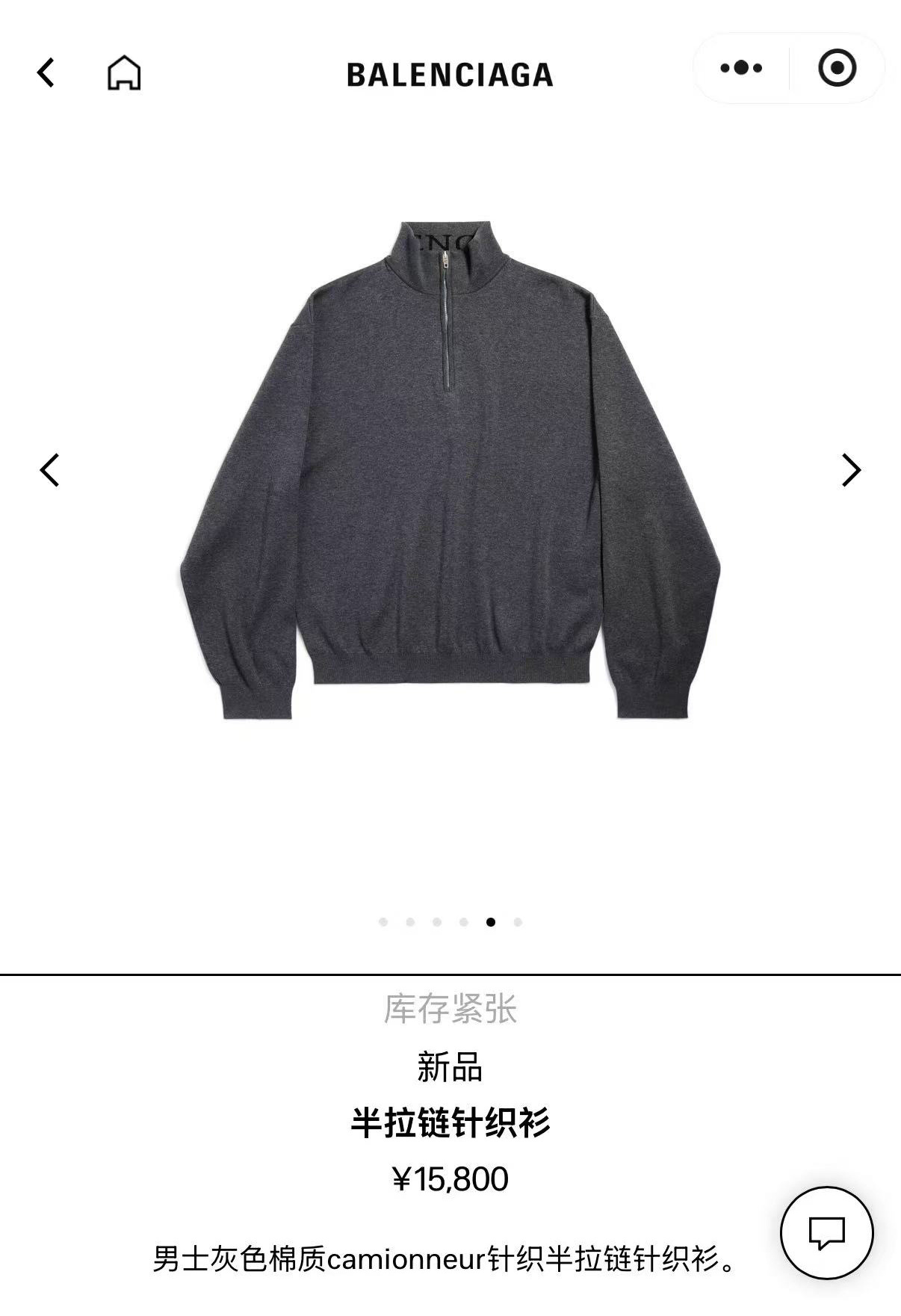Show the next product image

coord(851,470)
